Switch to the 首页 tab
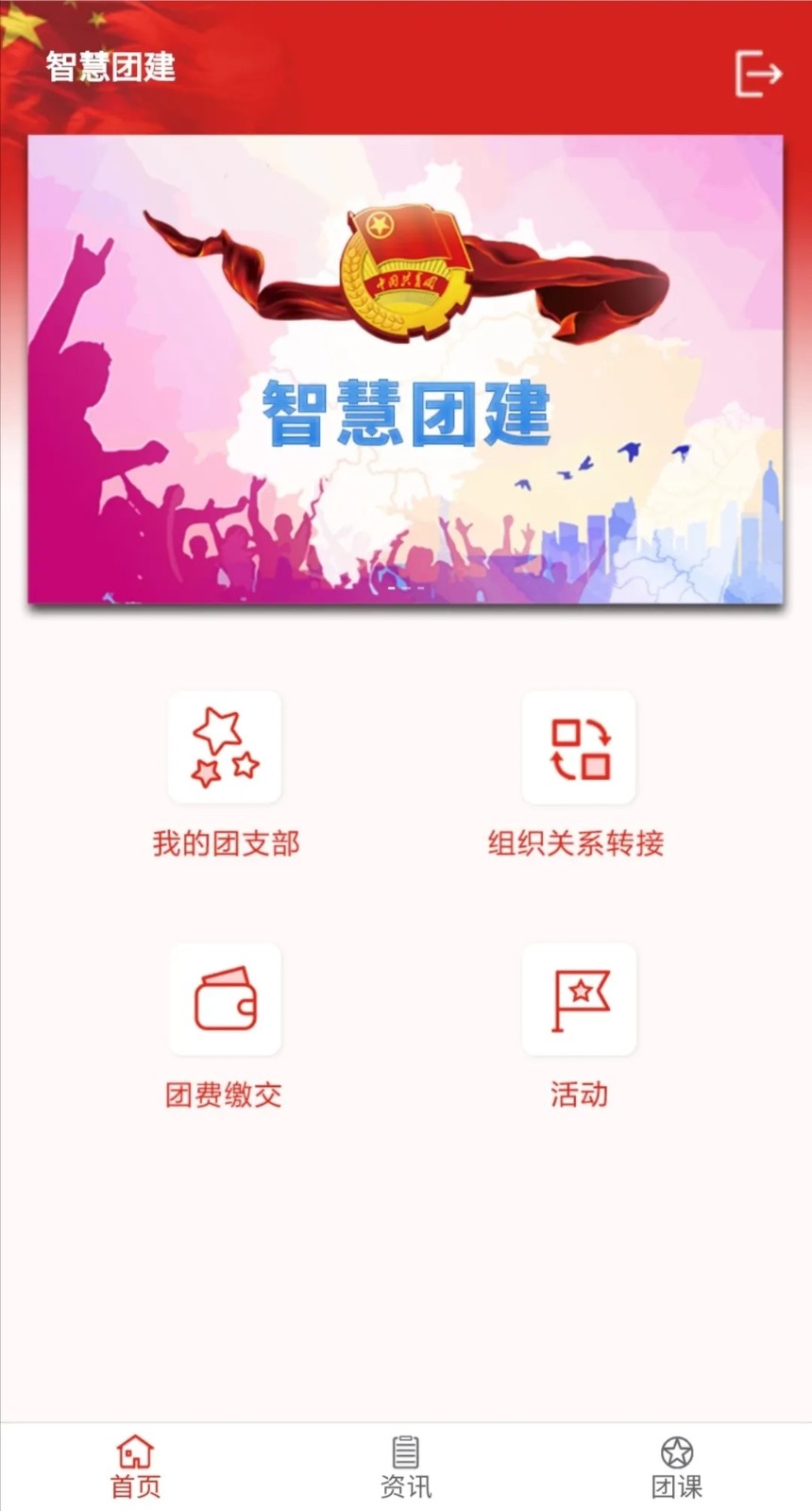812x1511 pixels. (135, 1467)
